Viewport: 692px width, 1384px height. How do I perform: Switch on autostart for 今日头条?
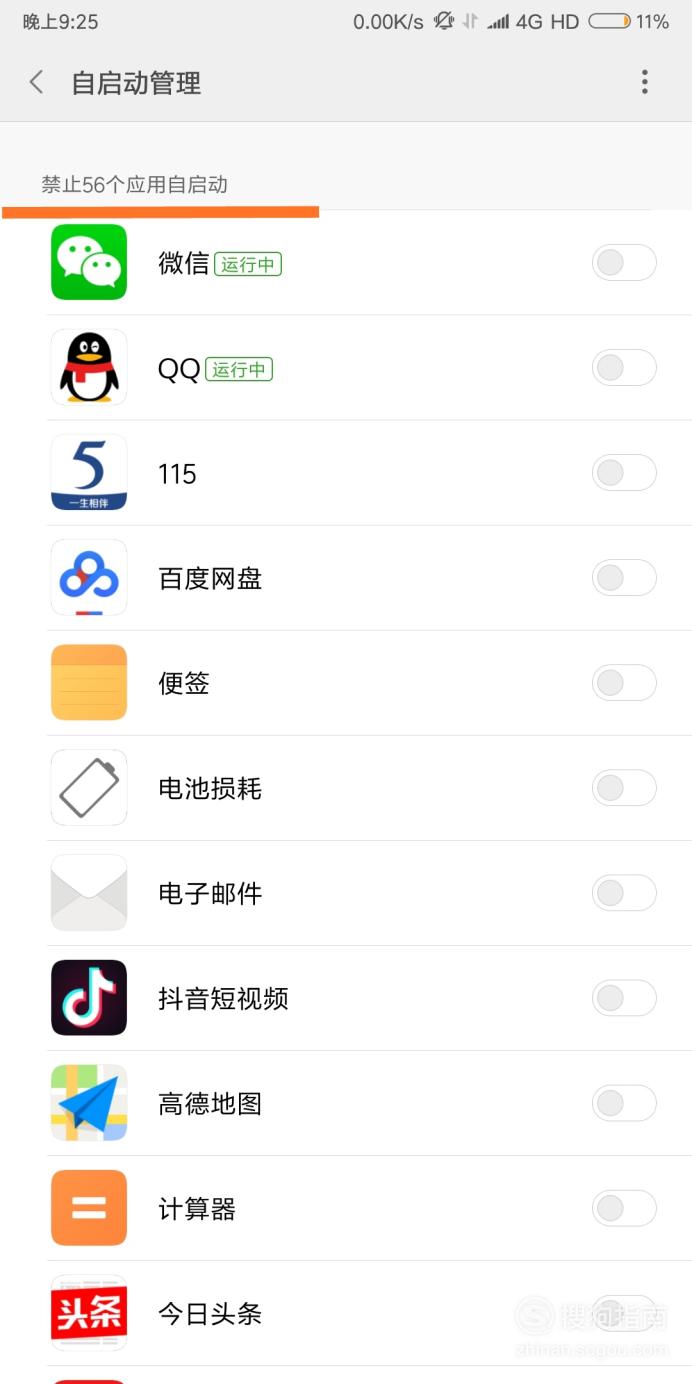(624, 1313)
